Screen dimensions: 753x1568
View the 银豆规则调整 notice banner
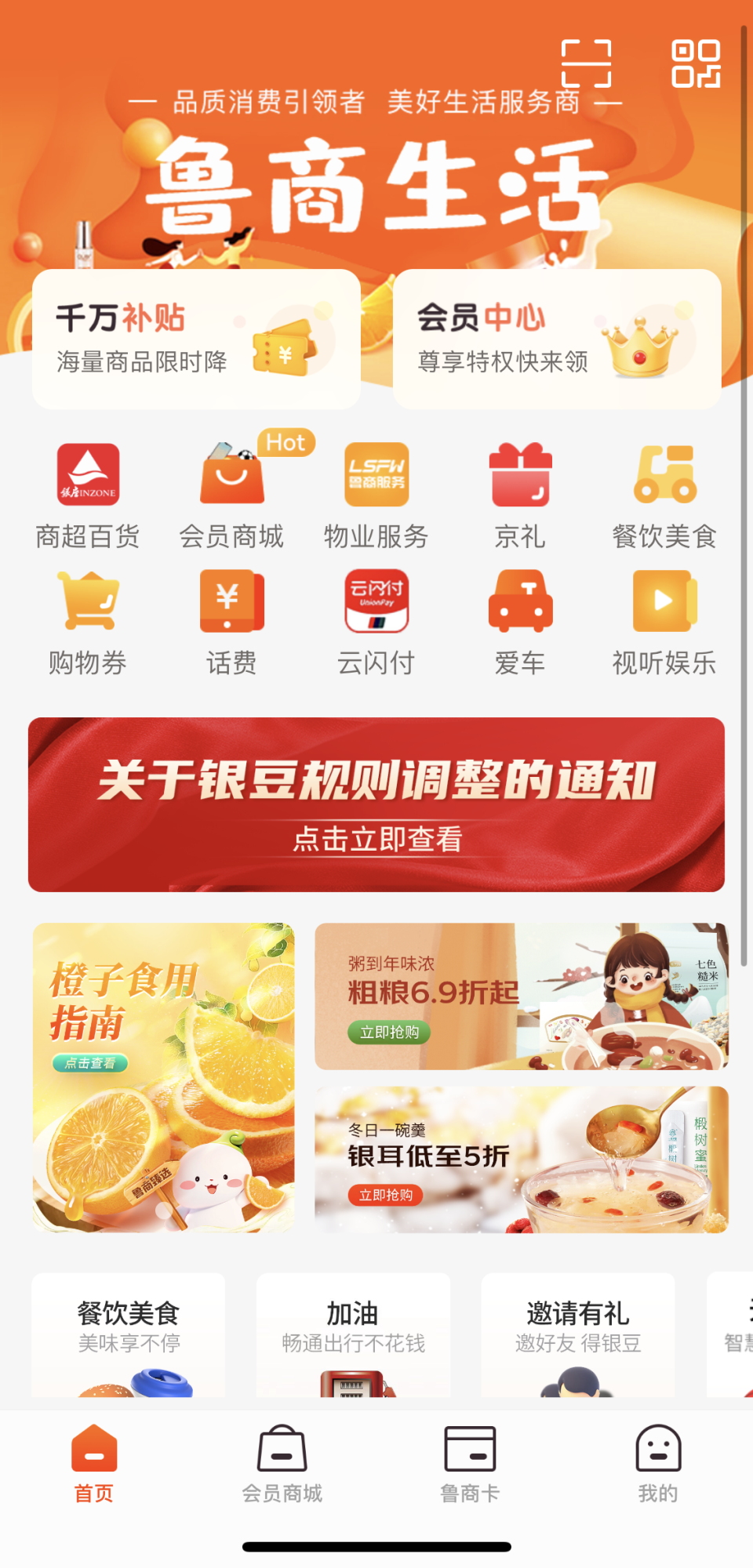pyautogui.click(x=376, y=804)
